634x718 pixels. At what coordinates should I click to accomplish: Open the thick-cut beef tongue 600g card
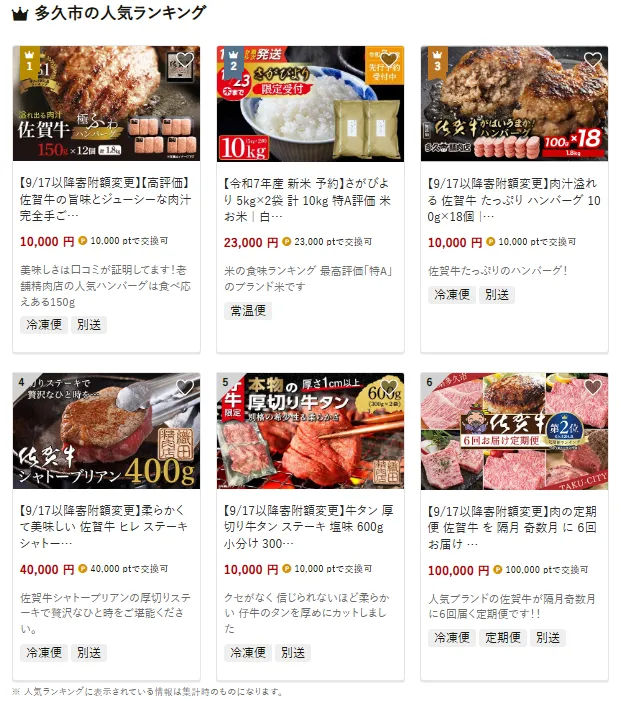[310, 432]
